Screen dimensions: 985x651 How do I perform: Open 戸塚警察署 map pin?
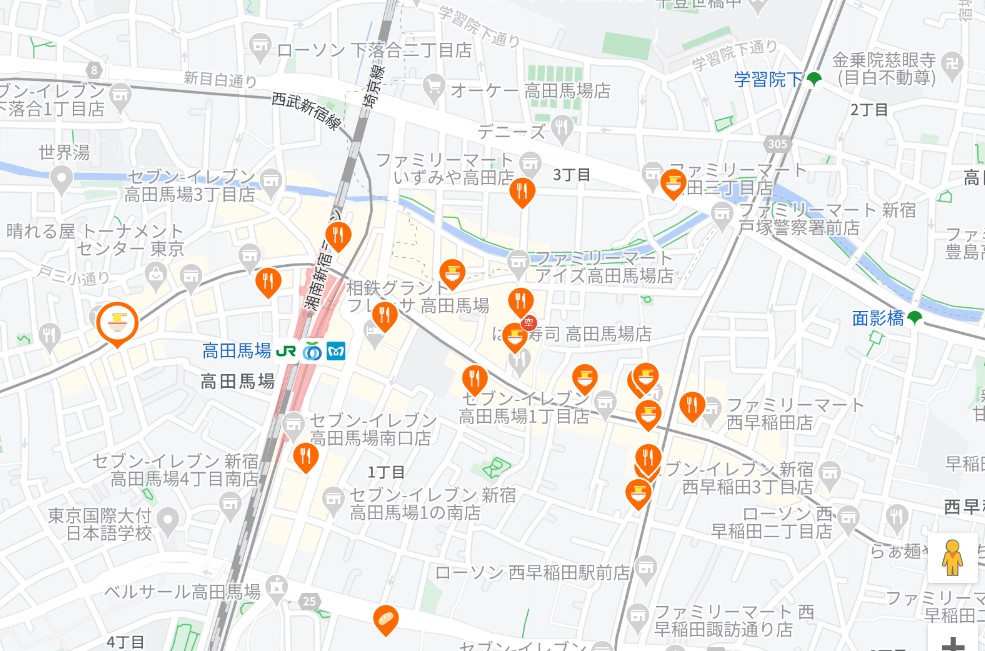click(x=722, y=212)
